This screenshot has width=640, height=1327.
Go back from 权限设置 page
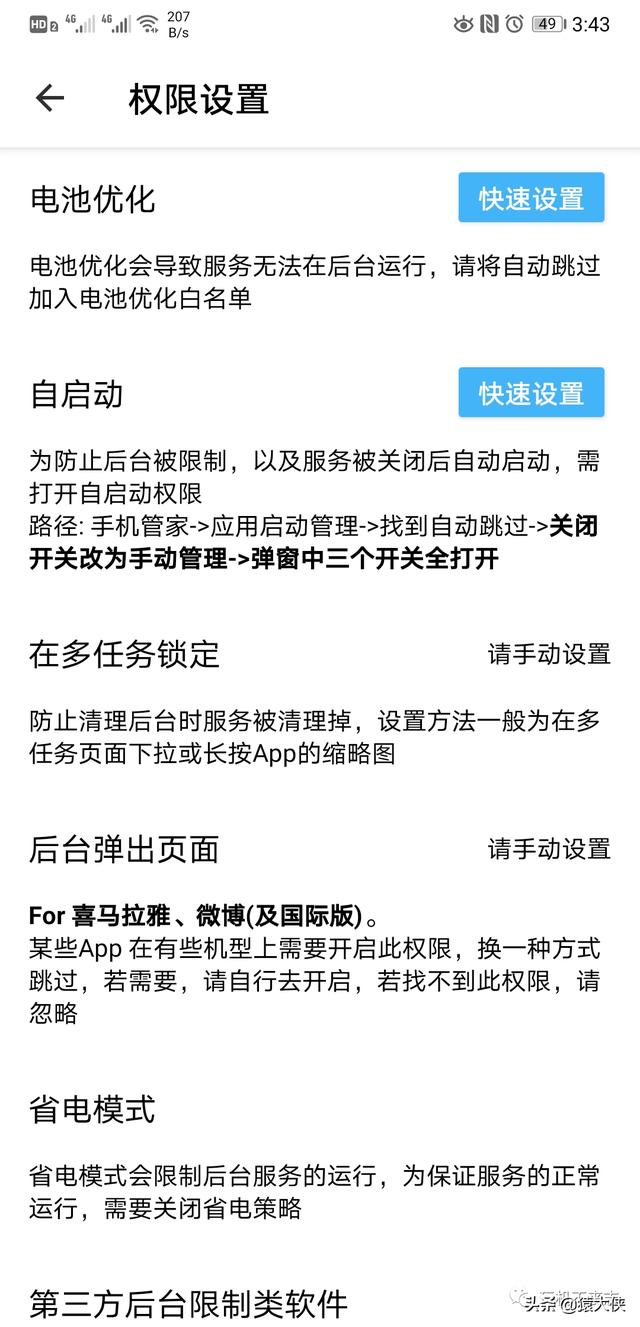click(49, 98)
